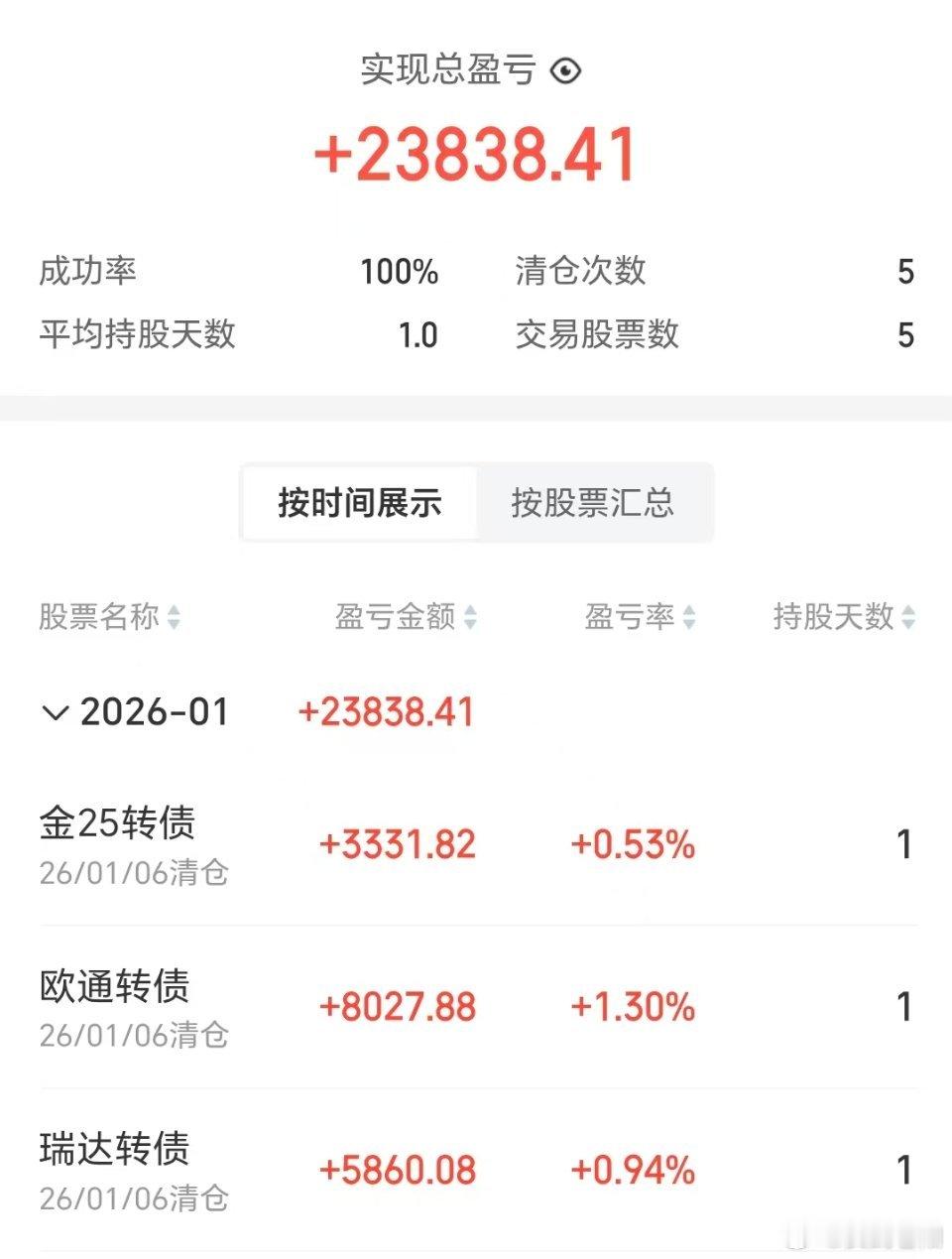Tap the 清仓次数 value showing 5
This screenshot has height=1259, width=952.
point(907,271)
